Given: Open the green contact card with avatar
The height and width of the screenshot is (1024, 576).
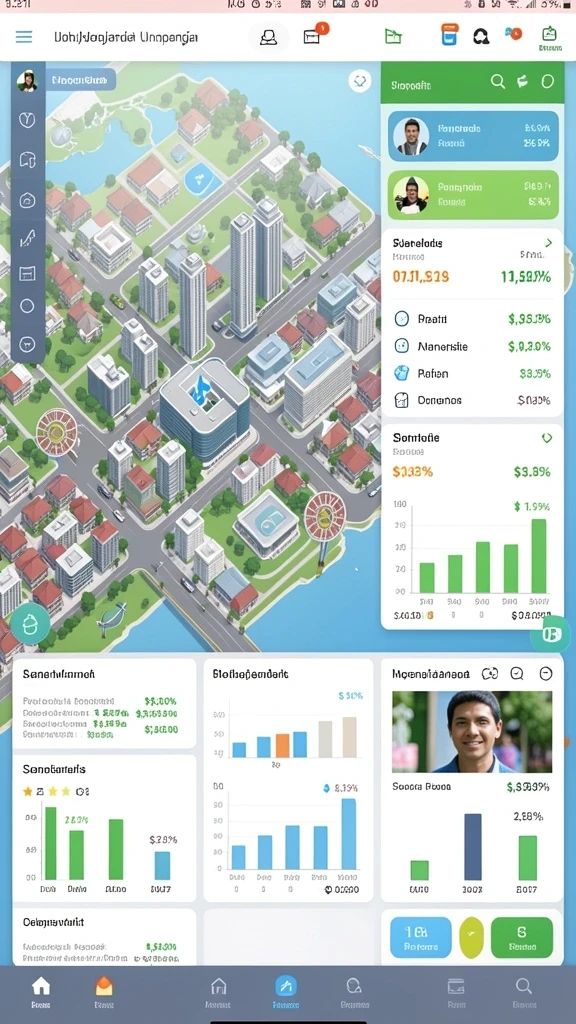Looking at the screenshot, I should tap(473, 195).
